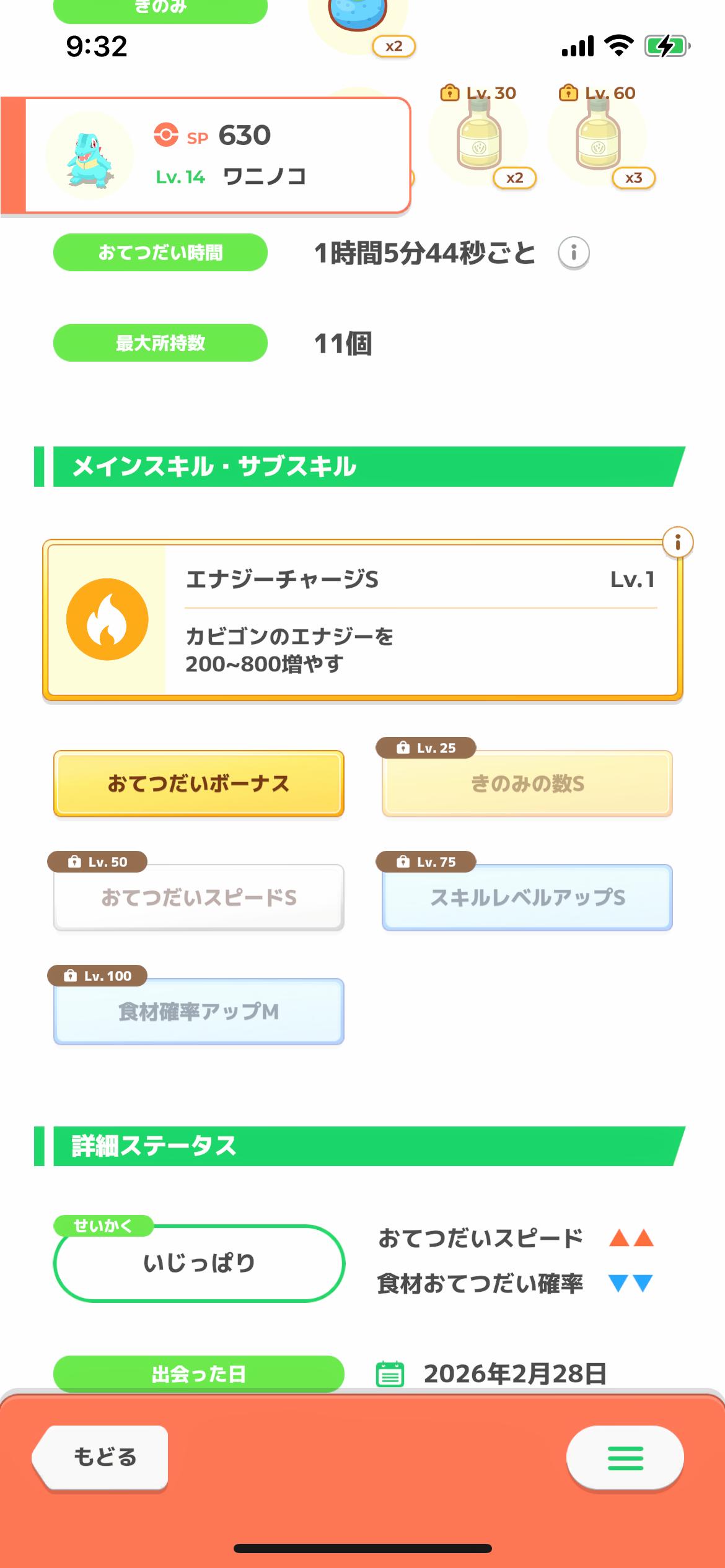Open info for the main skill card
Viewport: 725px width, 1568px height.
677,543
